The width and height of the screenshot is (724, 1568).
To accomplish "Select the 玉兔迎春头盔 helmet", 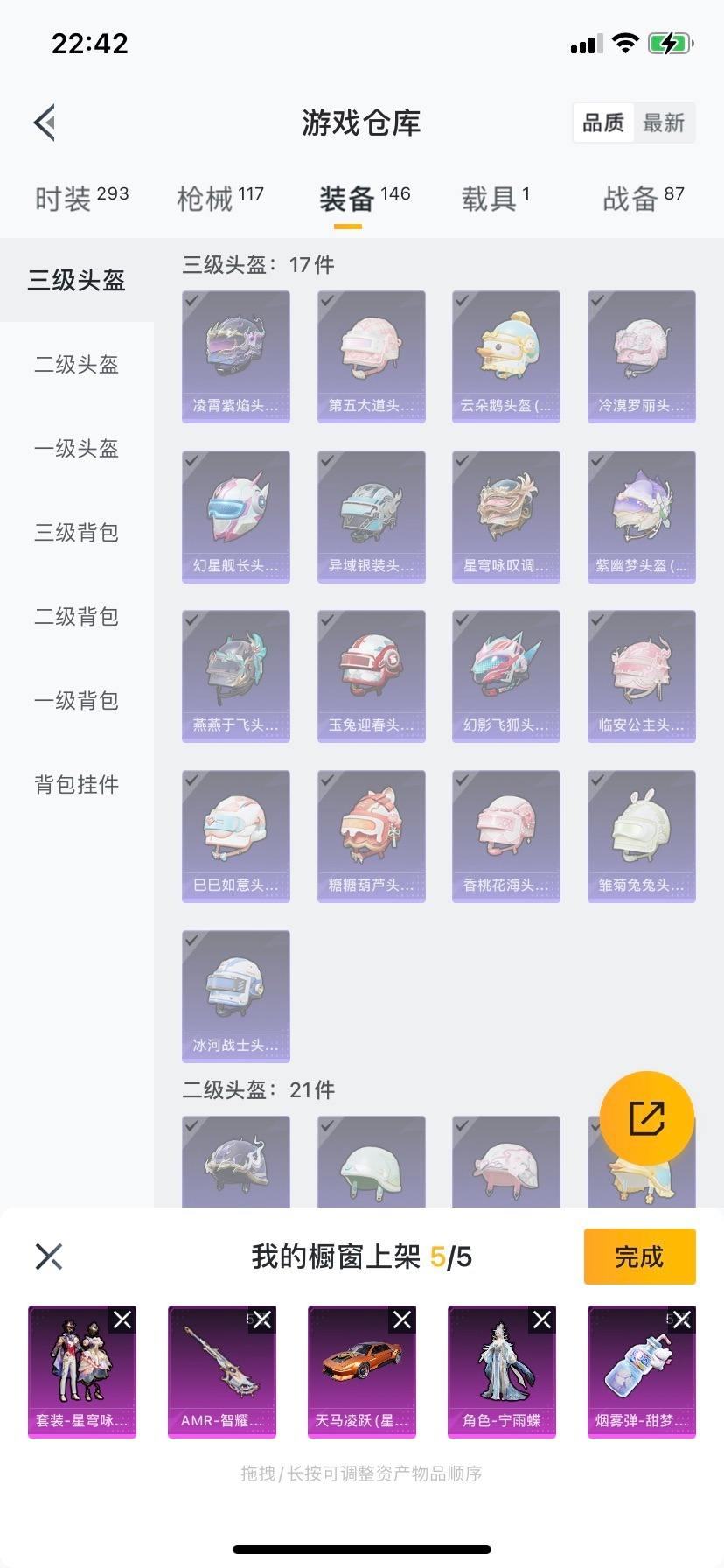I will (371, 675).
